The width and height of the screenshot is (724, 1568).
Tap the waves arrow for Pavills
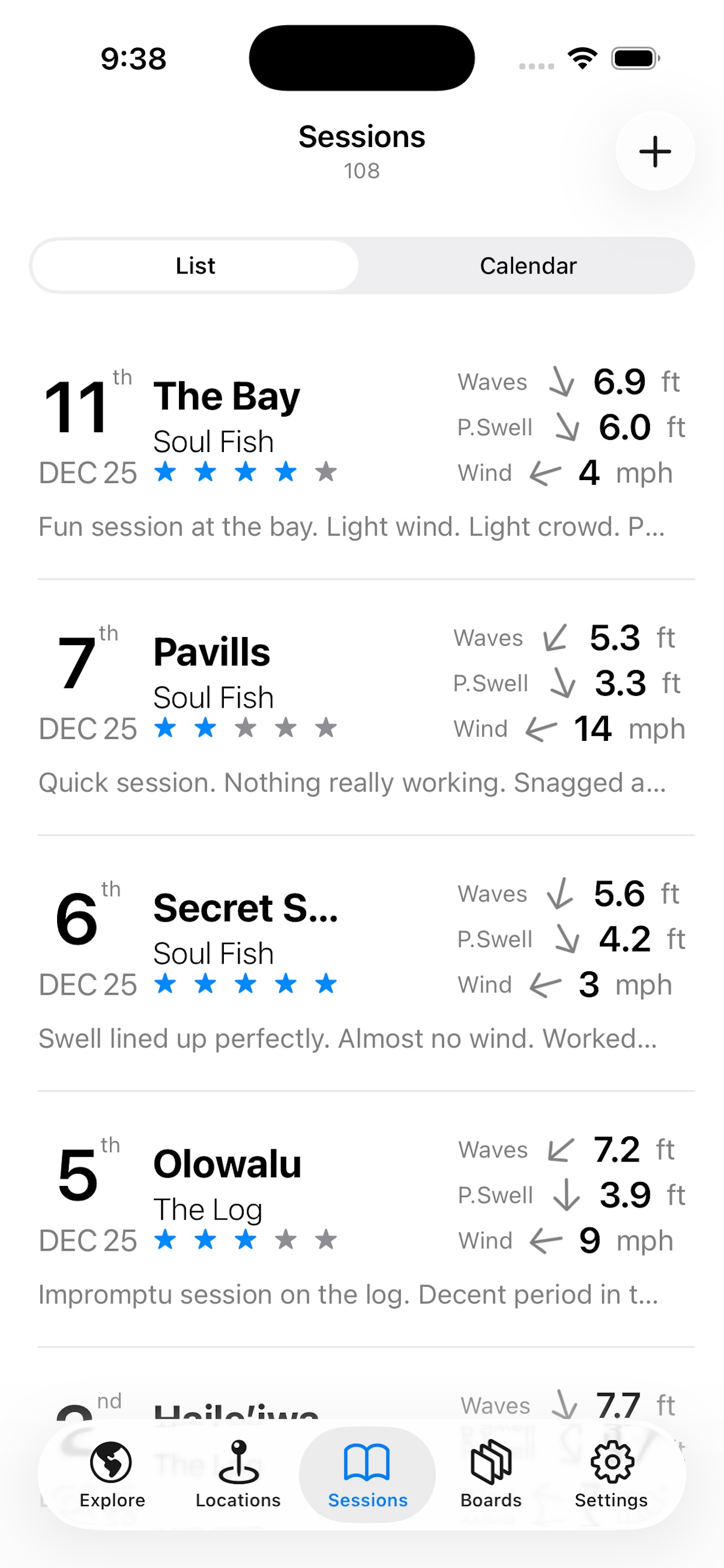(555, 638)
